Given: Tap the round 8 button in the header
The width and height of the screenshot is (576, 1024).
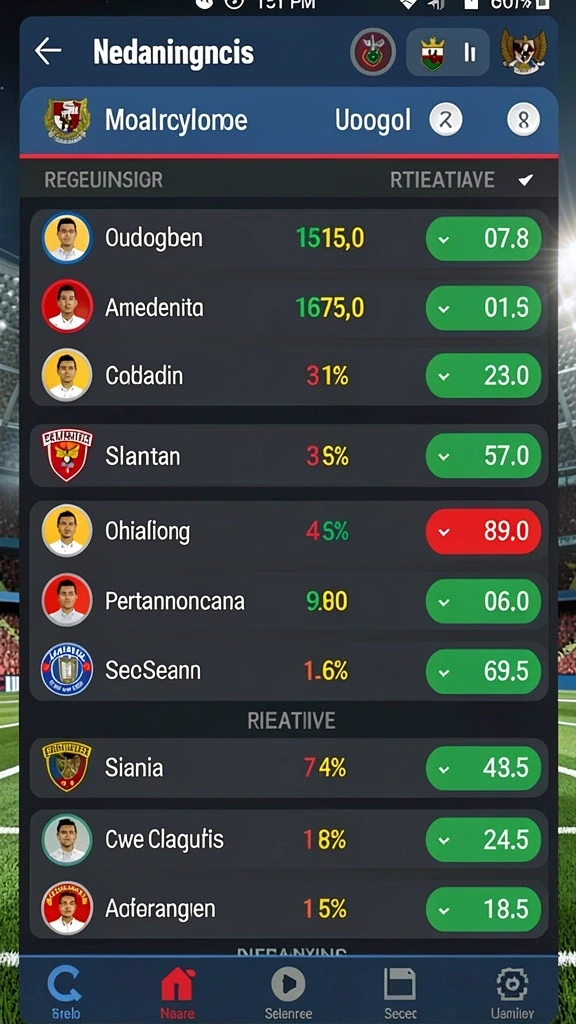Looking at the screenshot, I should click(523, 120).
